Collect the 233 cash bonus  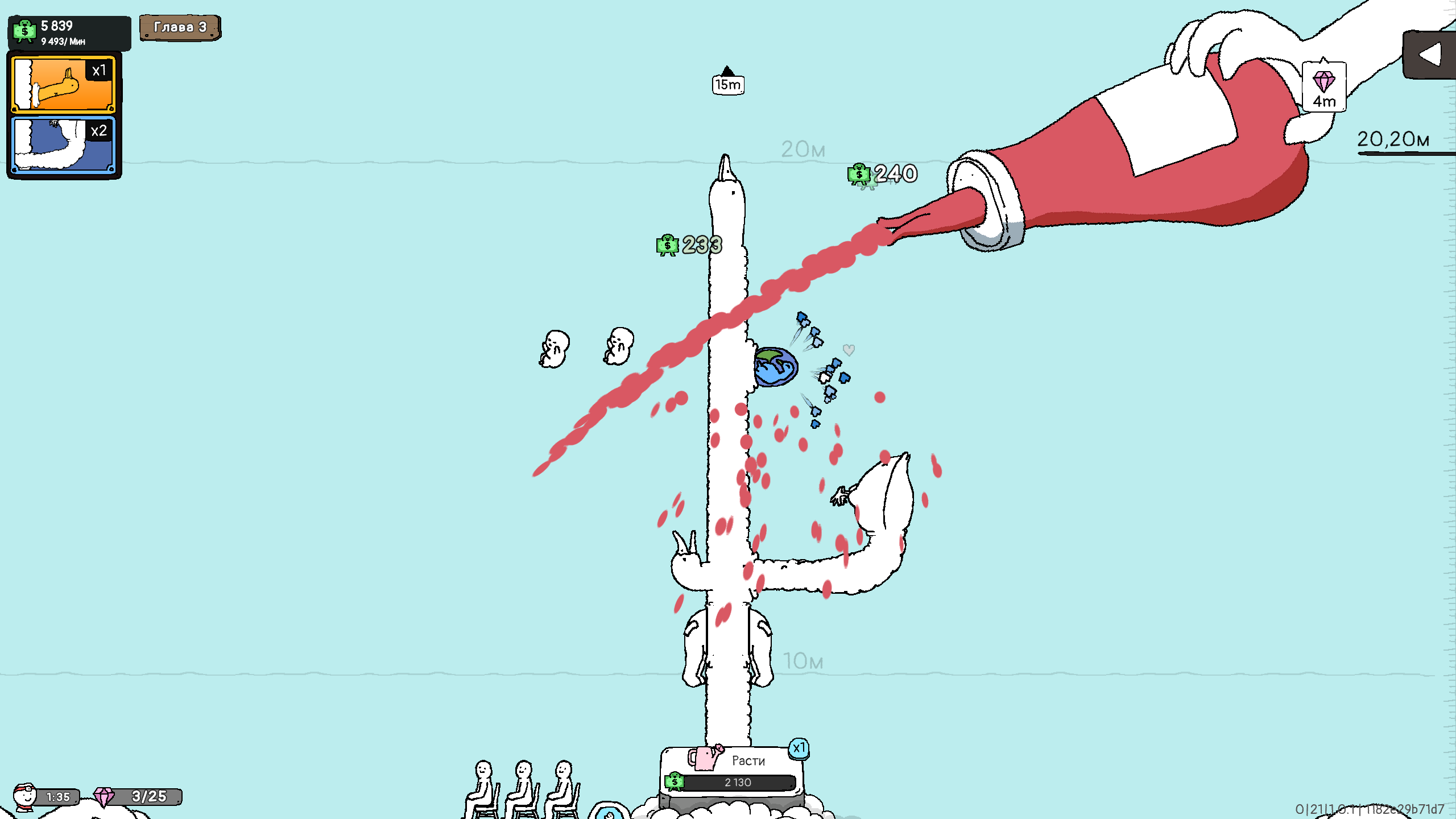[x=690, y=245]
